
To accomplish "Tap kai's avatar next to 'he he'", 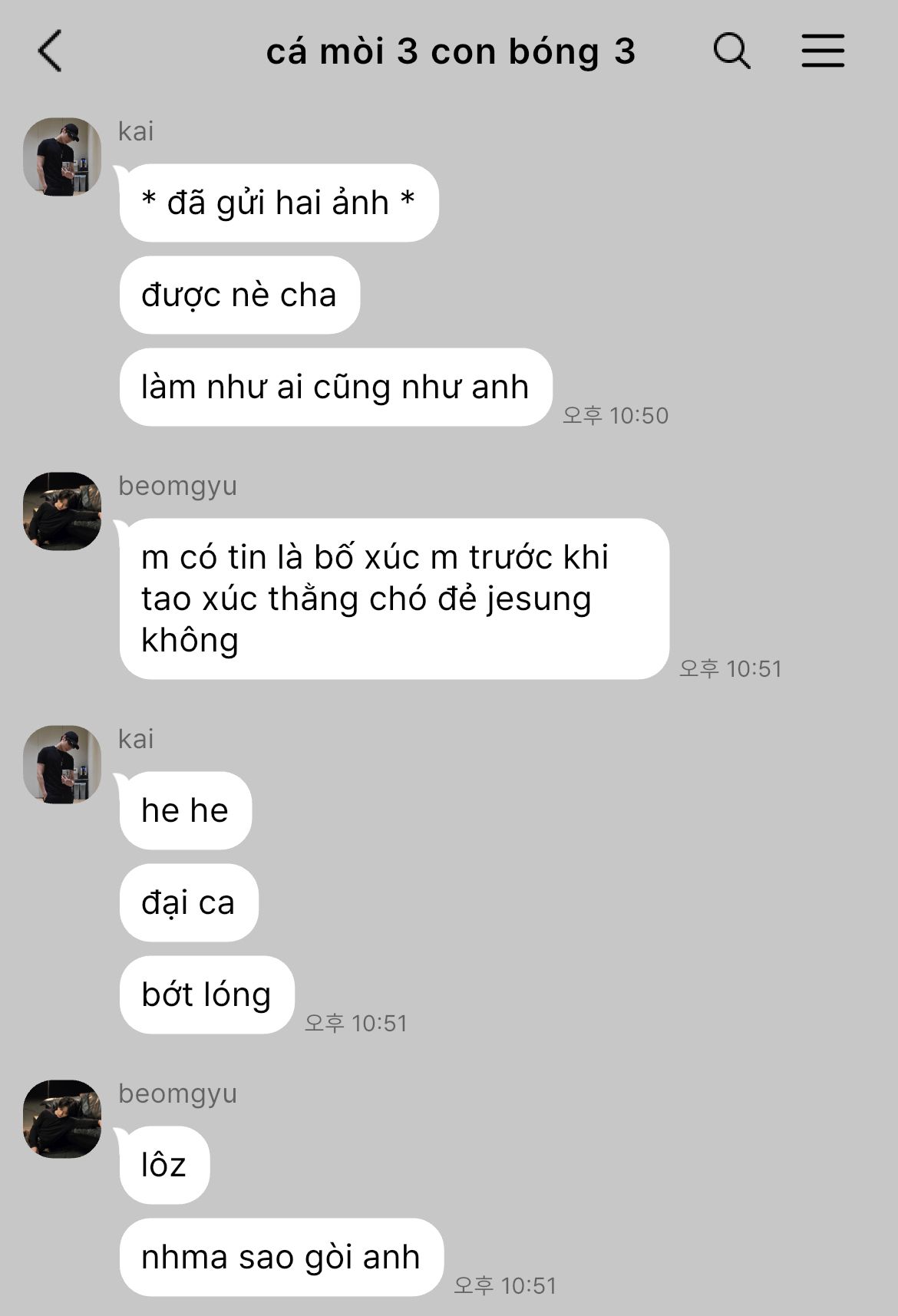I will point(62,764).
